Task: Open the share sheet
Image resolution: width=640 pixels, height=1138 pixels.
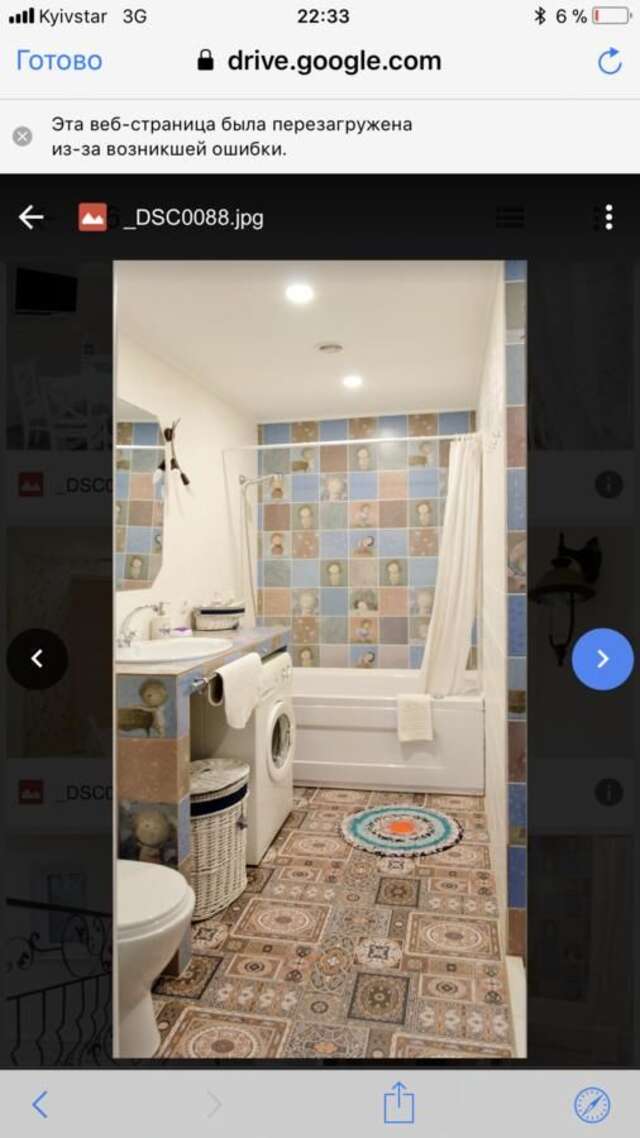Action: pos(399,1103)
